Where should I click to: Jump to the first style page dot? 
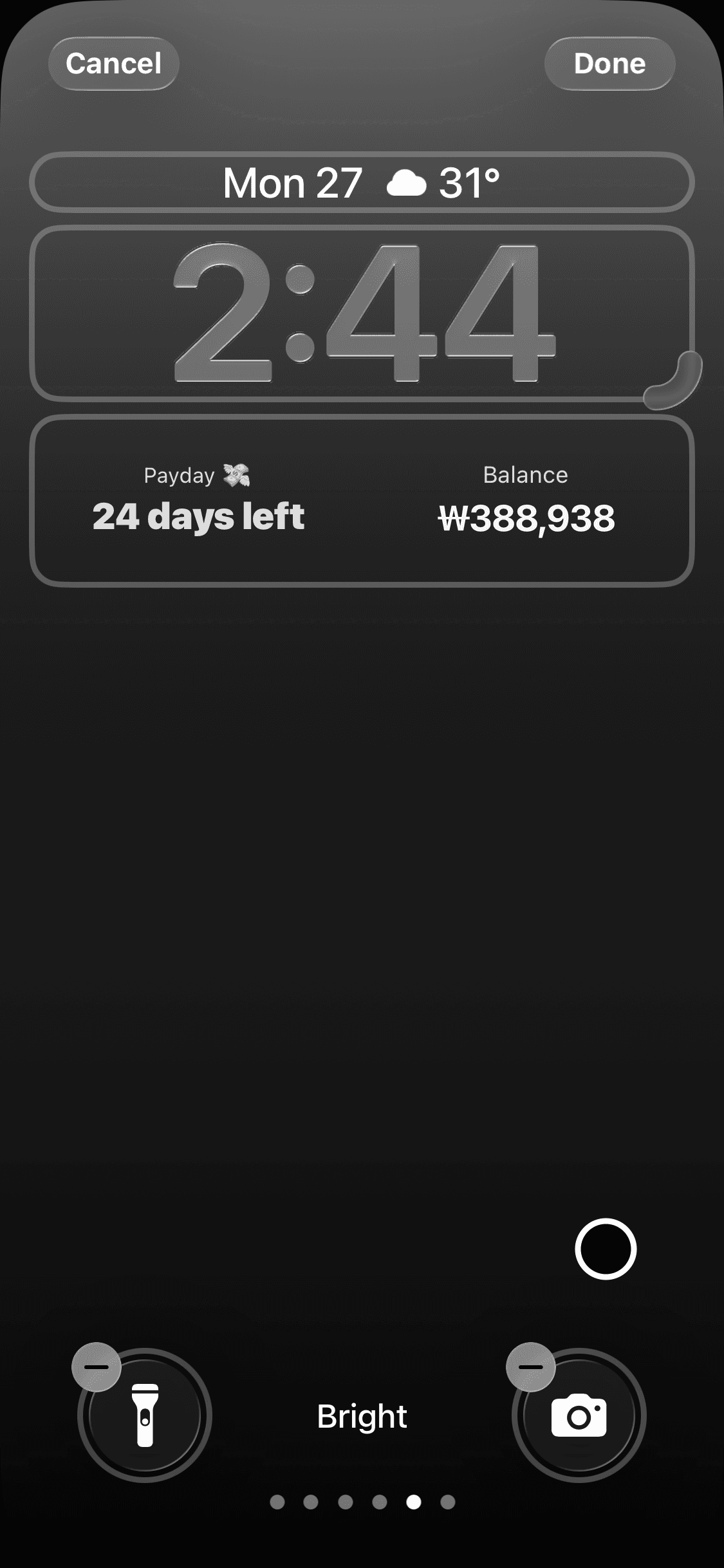277,1502
